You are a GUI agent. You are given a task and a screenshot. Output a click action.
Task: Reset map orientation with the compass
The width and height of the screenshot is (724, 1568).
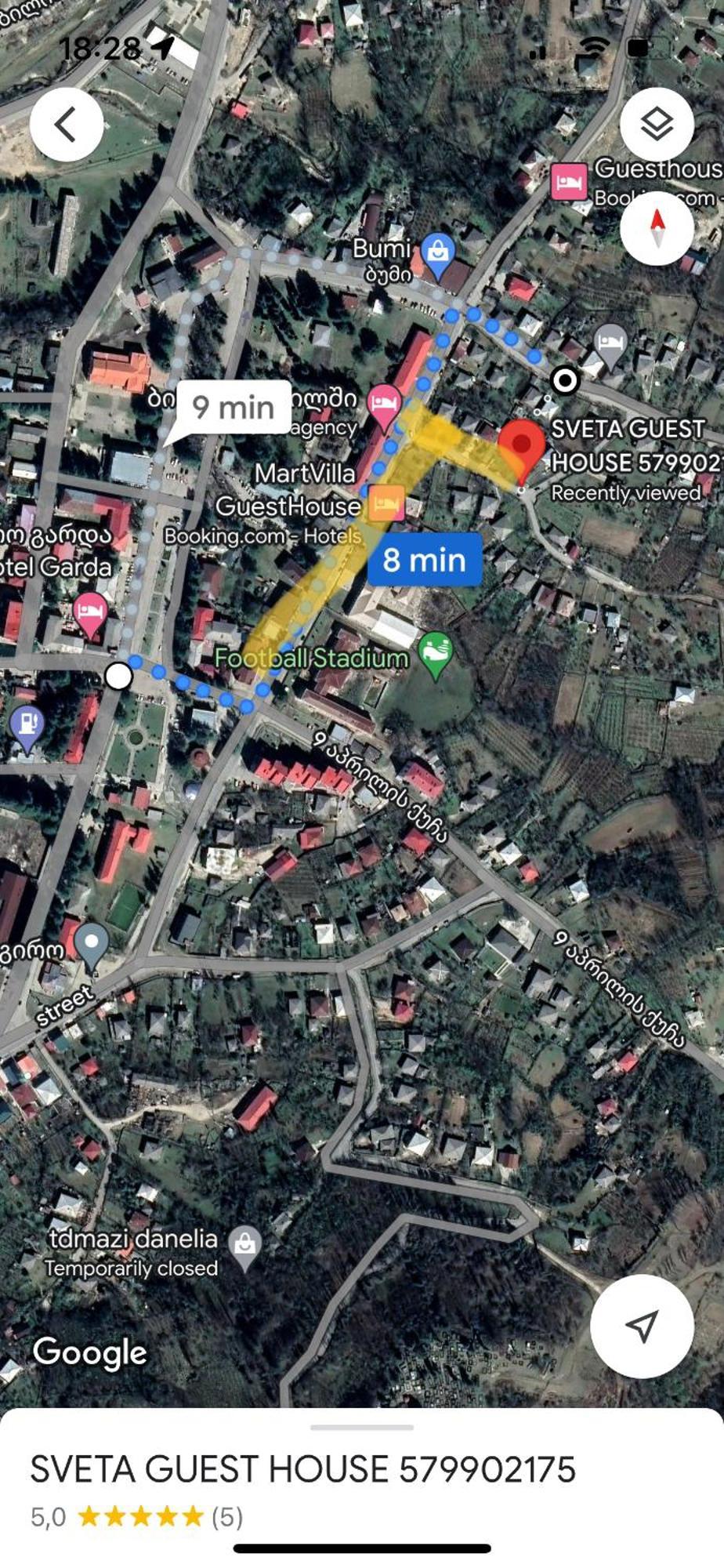656,228
